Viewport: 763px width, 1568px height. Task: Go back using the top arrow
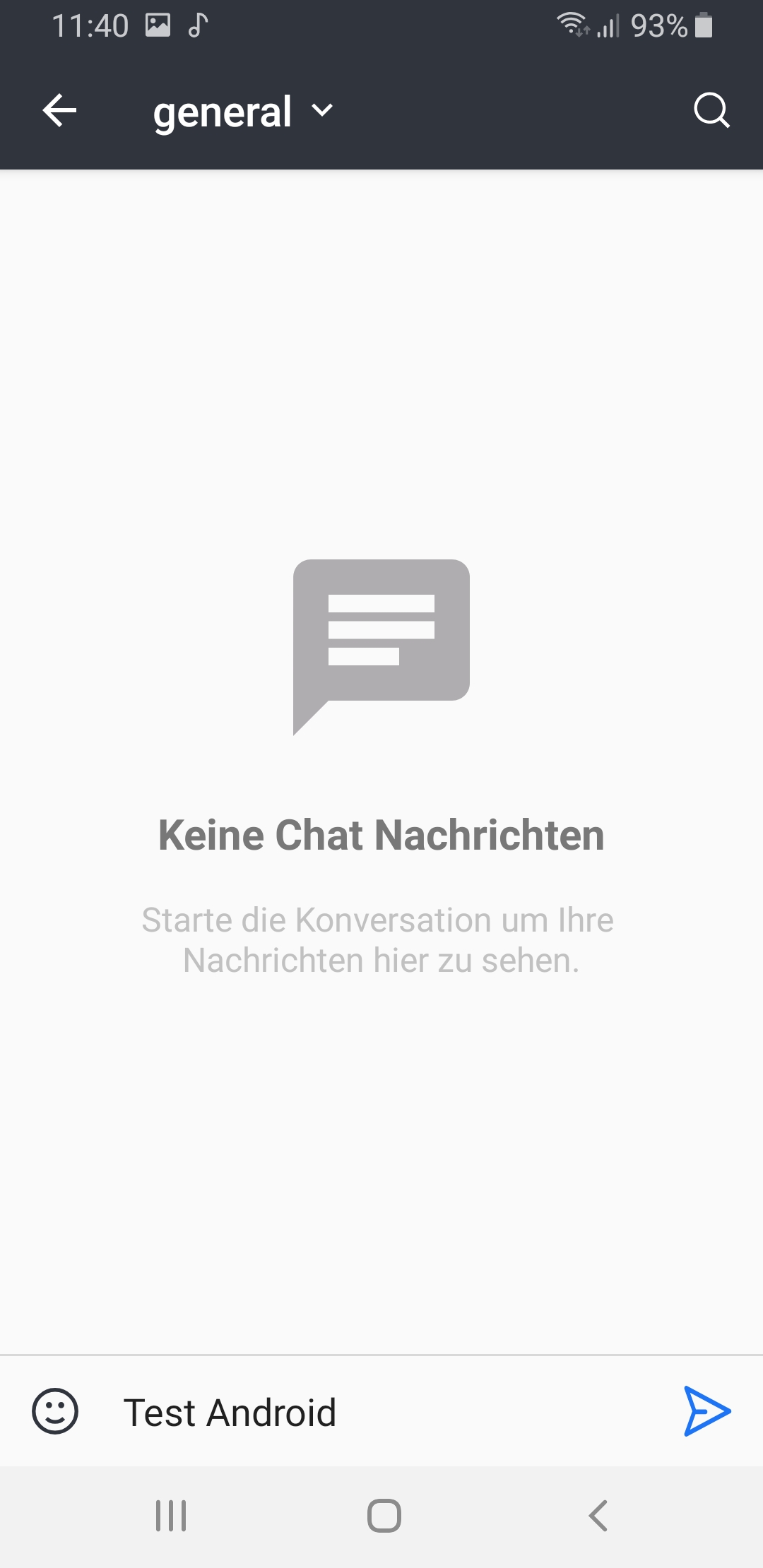point(59,111)
